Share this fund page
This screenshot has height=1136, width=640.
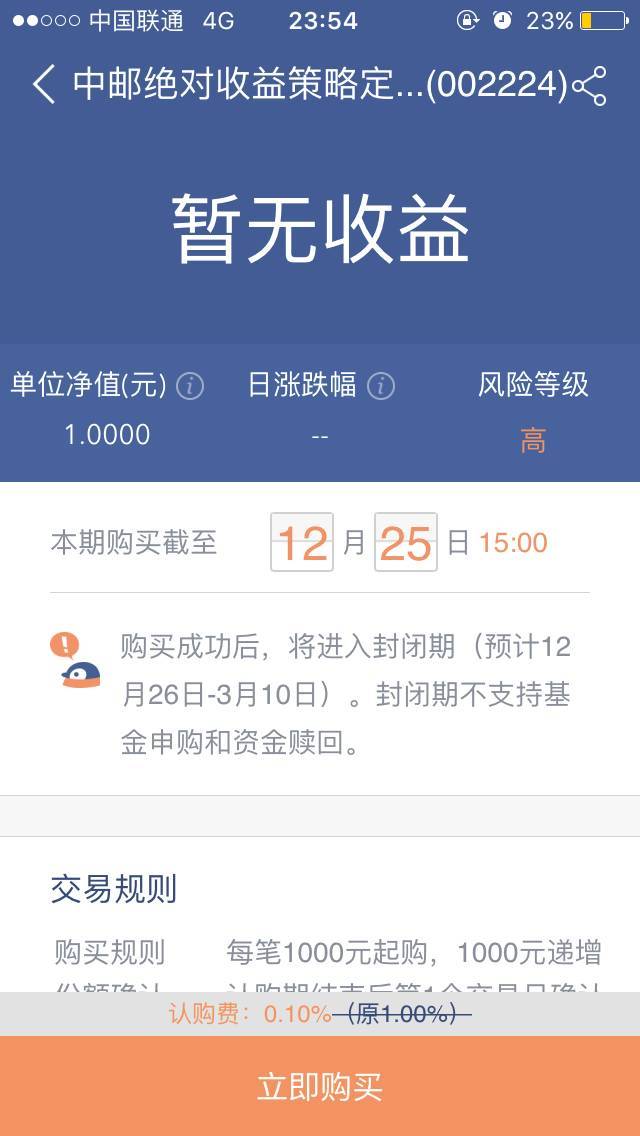tap(590, 86)
